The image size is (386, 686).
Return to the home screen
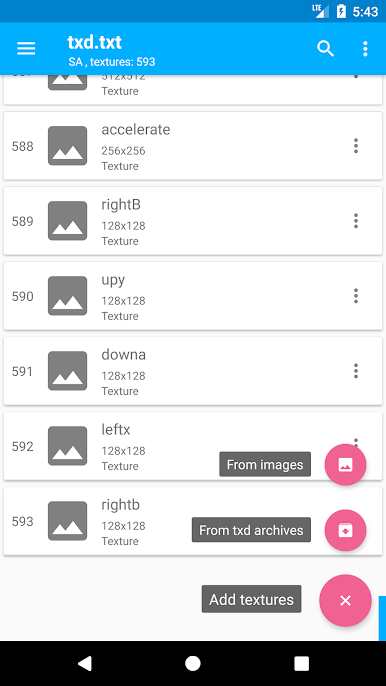(193, 664)
